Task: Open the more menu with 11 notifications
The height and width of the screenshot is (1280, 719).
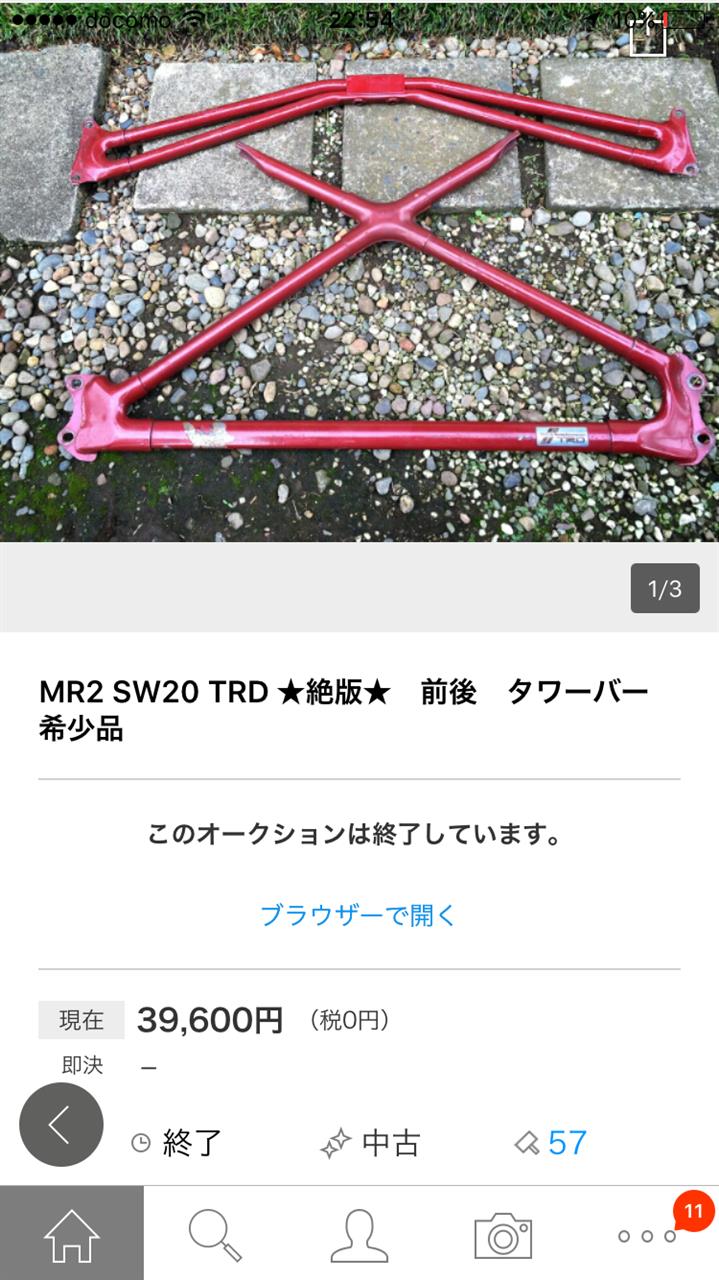Action: click(647, 1233)
